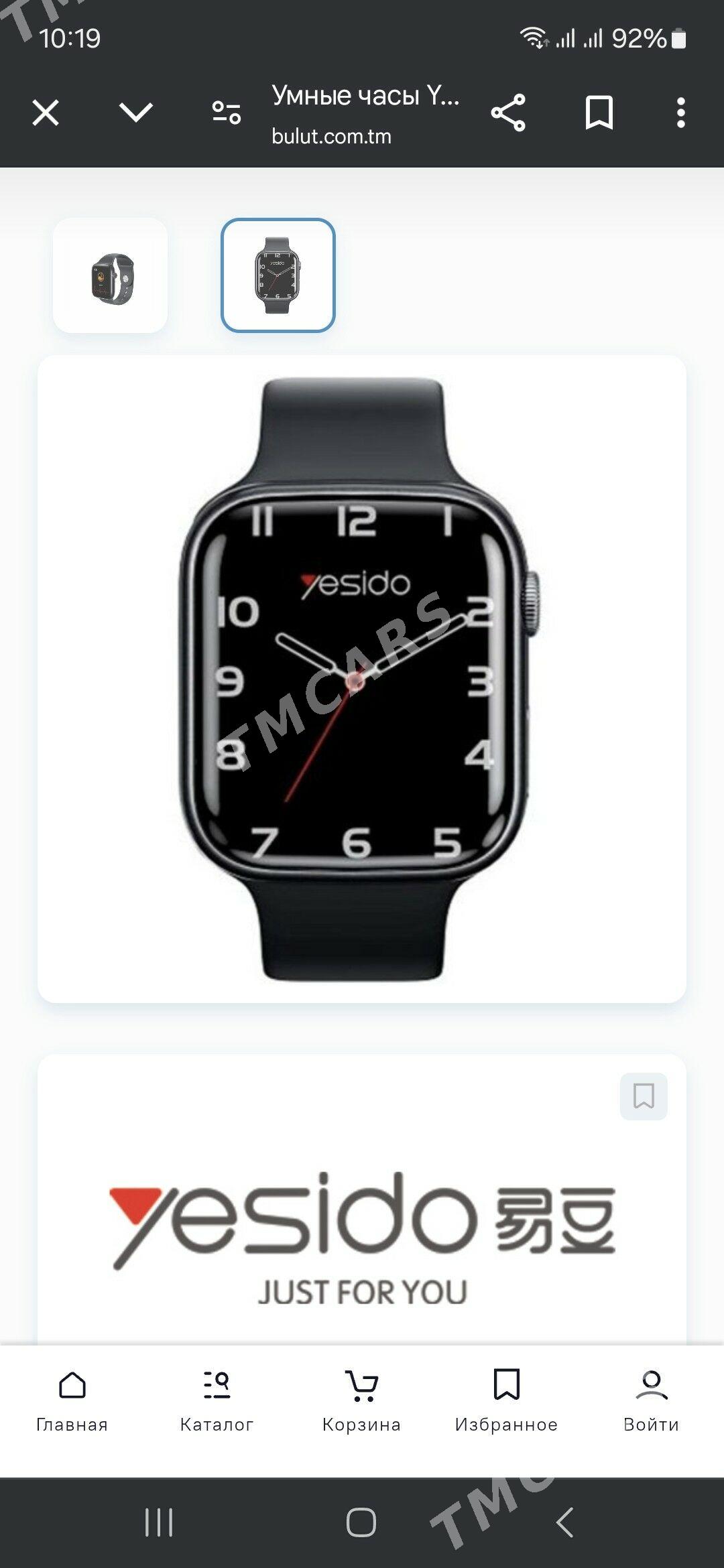The image size is (724, 1568).
Task: Select the first watch thumbnail image
Action: 111,275
